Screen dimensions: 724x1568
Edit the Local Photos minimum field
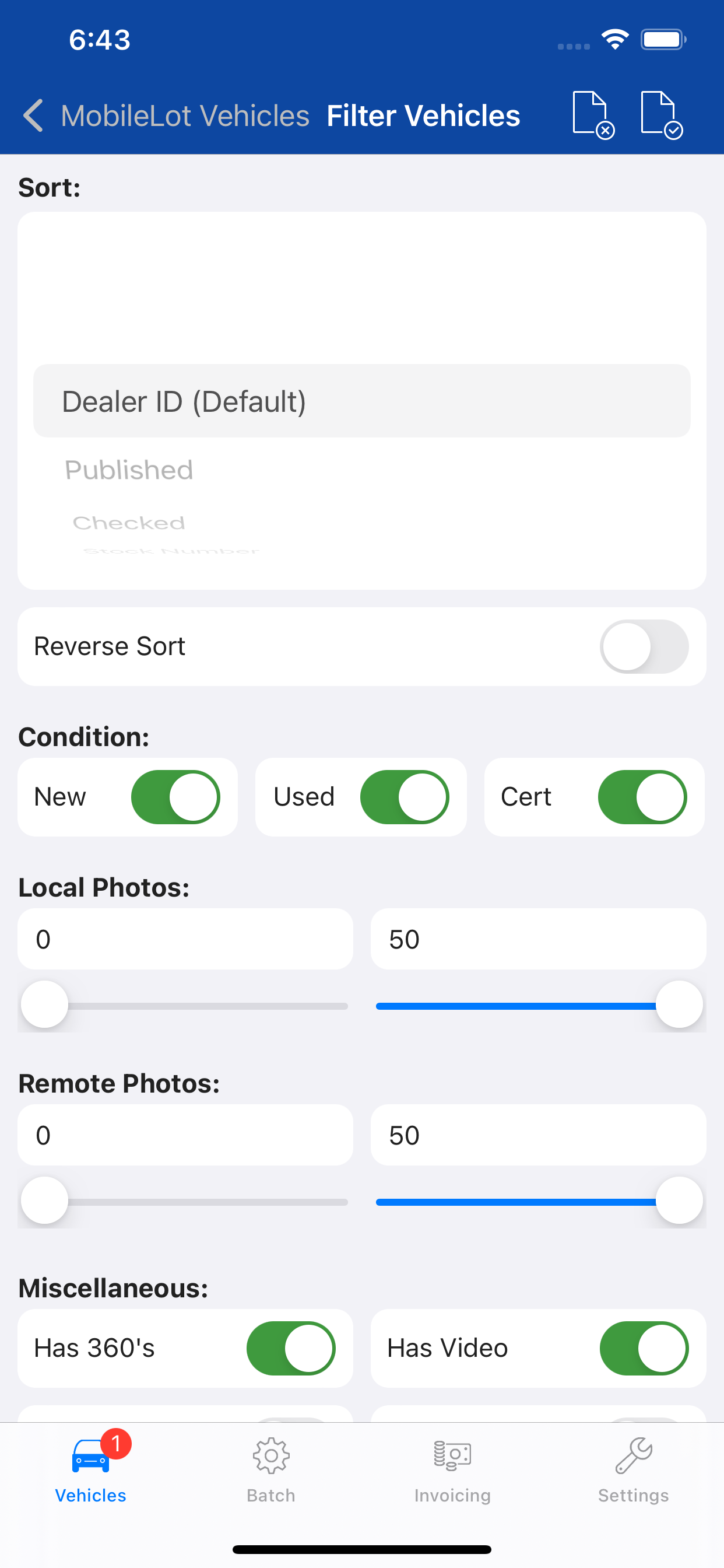pyautogui.click(x=185, y=939)
